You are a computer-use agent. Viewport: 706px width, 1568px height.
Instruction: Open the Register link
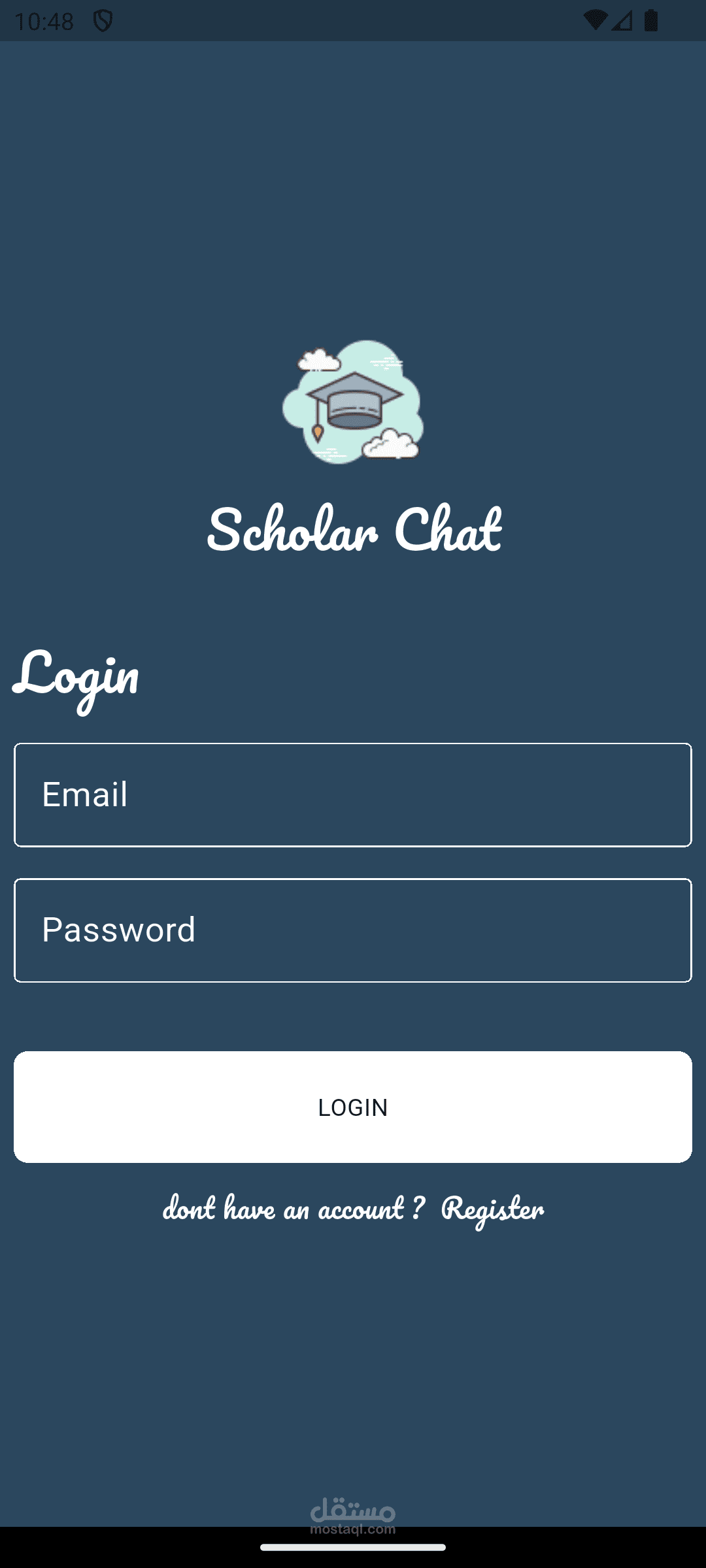point(492,1209)
